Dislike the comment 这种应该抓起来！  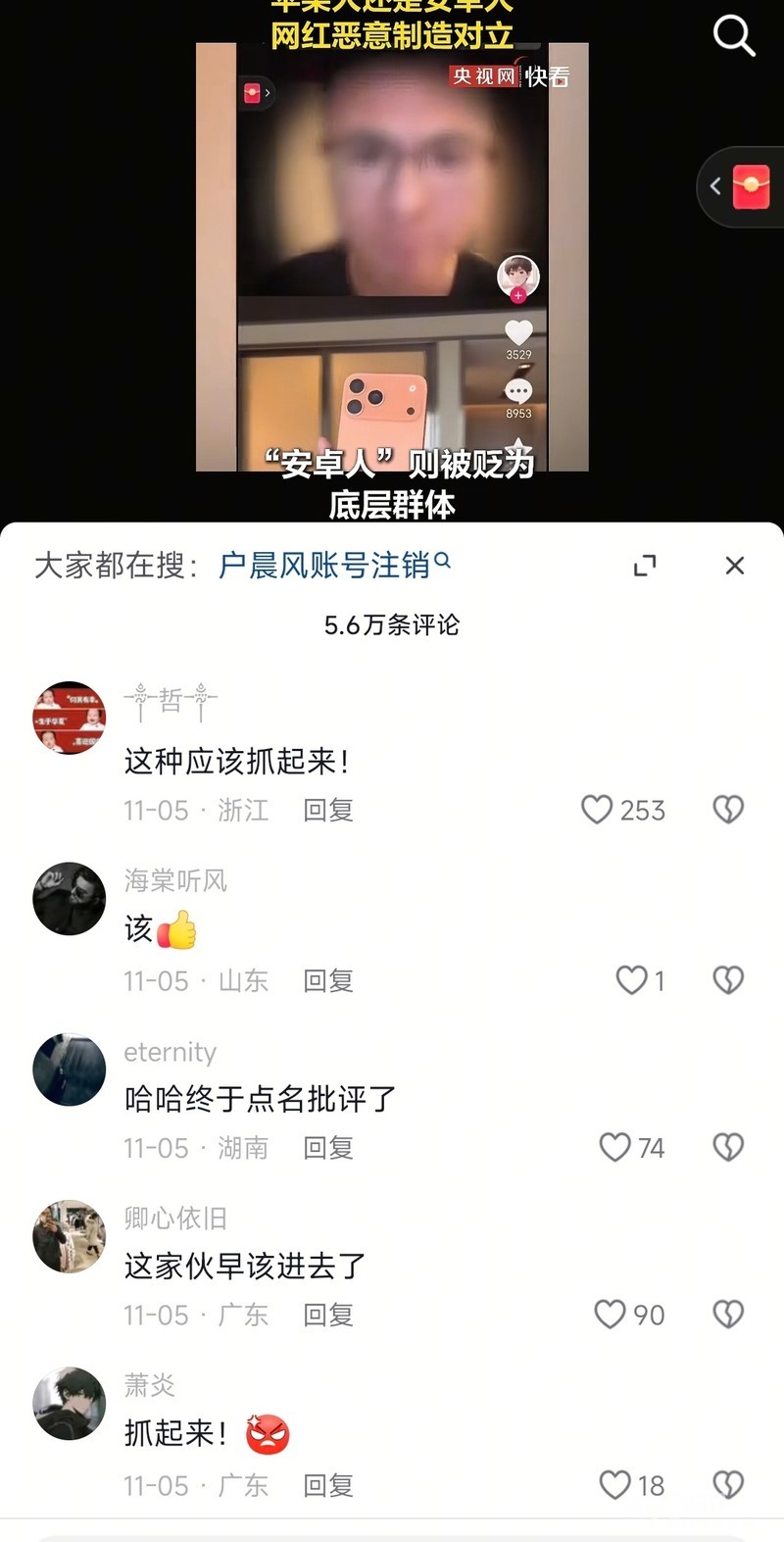(728, 810)
